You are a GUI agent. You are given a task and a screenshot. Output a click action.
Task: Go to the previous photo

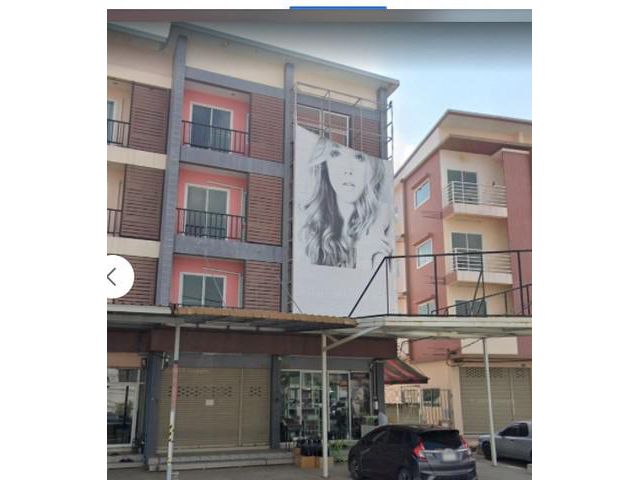pos(117,276)
